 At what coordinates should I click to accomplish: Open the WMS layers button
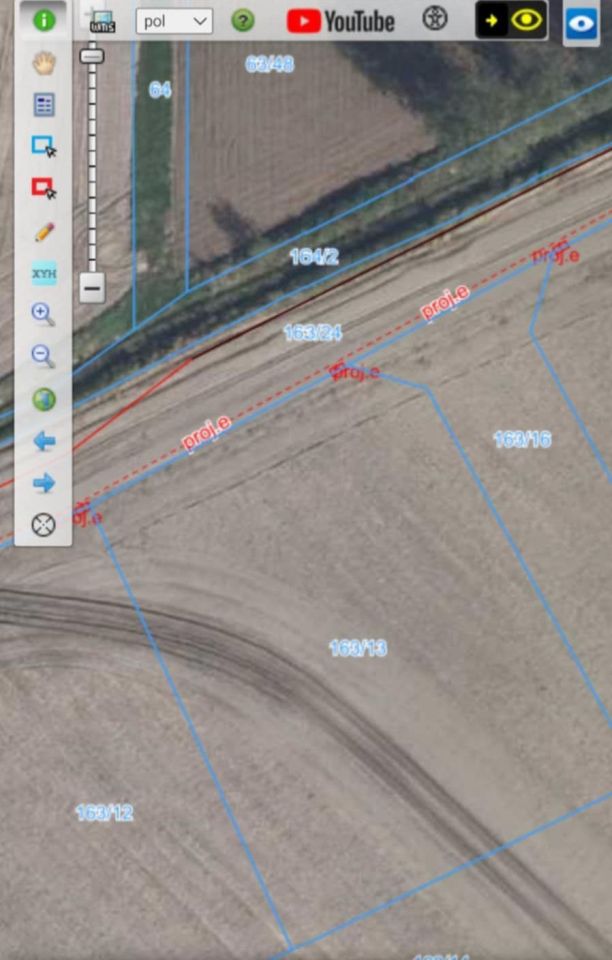pos(101,20)
